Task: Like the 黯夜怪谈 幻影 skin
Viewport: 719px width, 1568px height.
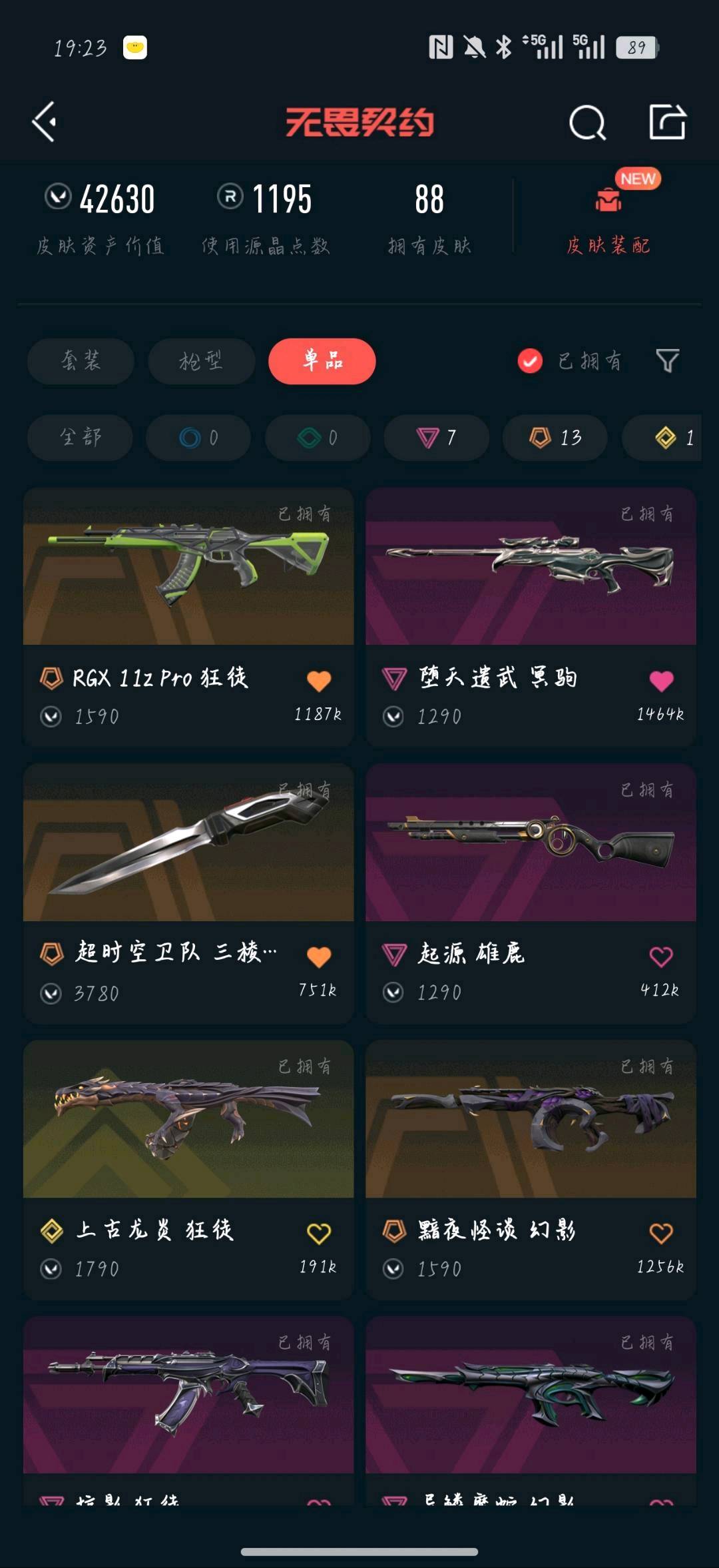Action: pyautogui.click(x=661, y=1233)
